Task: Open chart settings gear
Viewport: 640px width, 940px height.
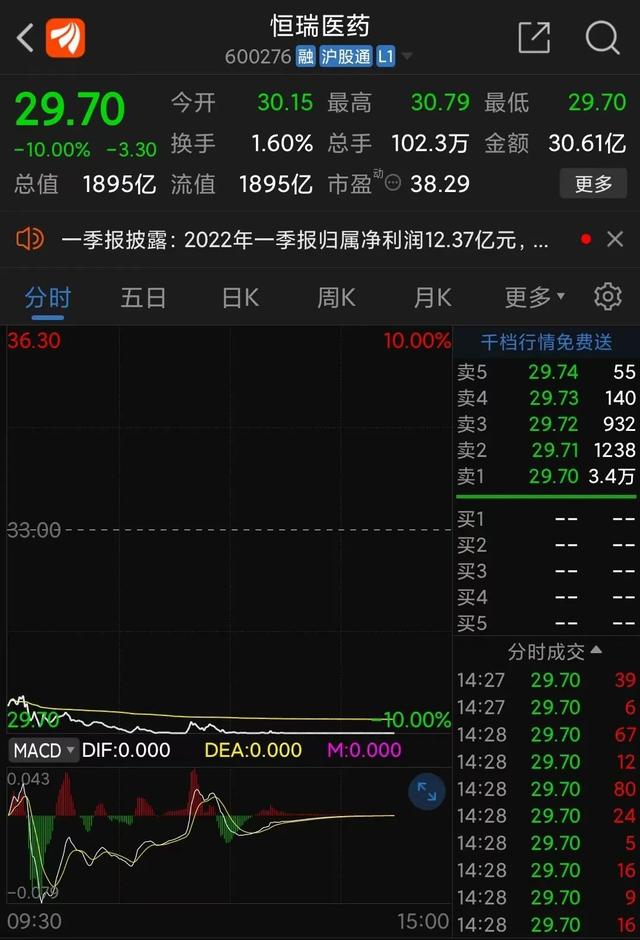Action: pyautogui.click(x=607, y=297)
